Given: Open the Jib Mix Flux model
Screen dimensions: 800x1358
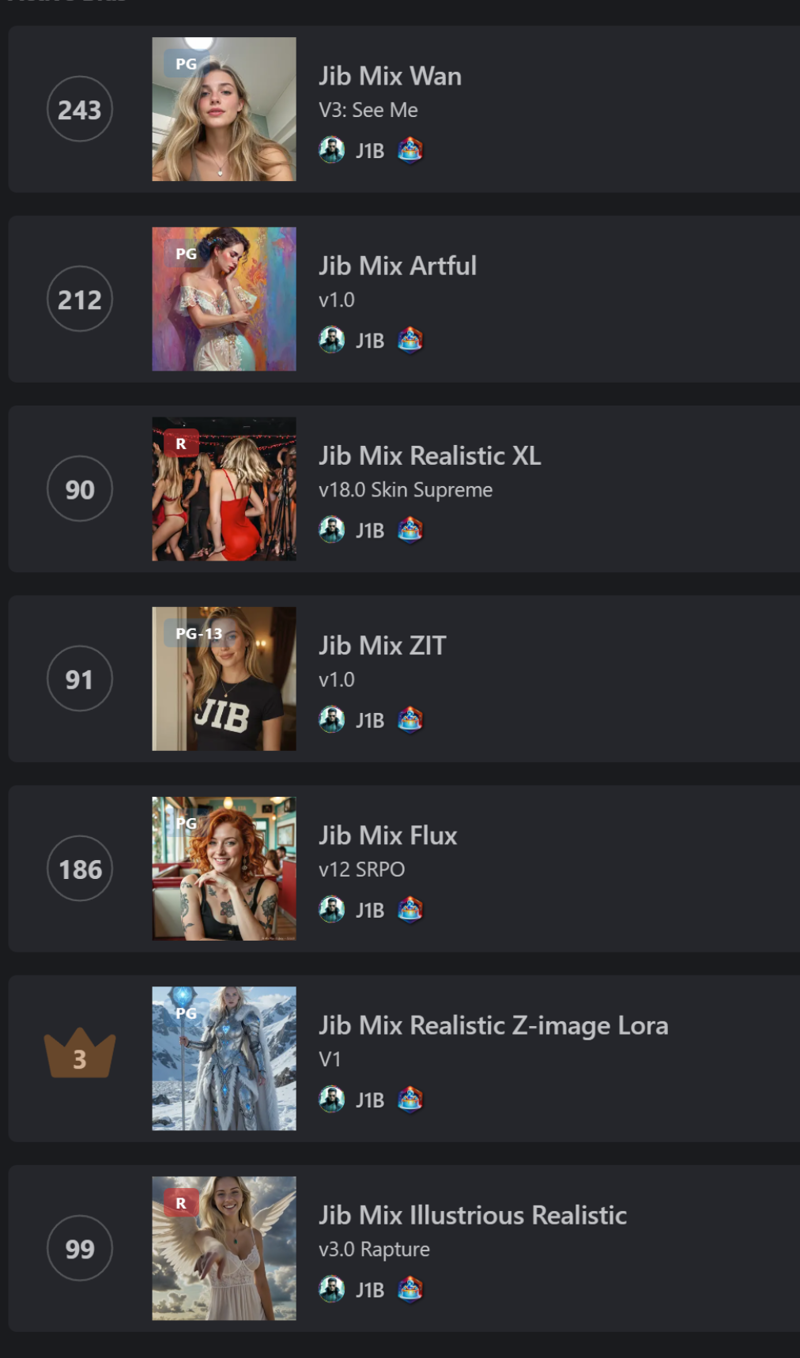Looking at the screenshot, I should pyautogui.click(x=387, y=837).
